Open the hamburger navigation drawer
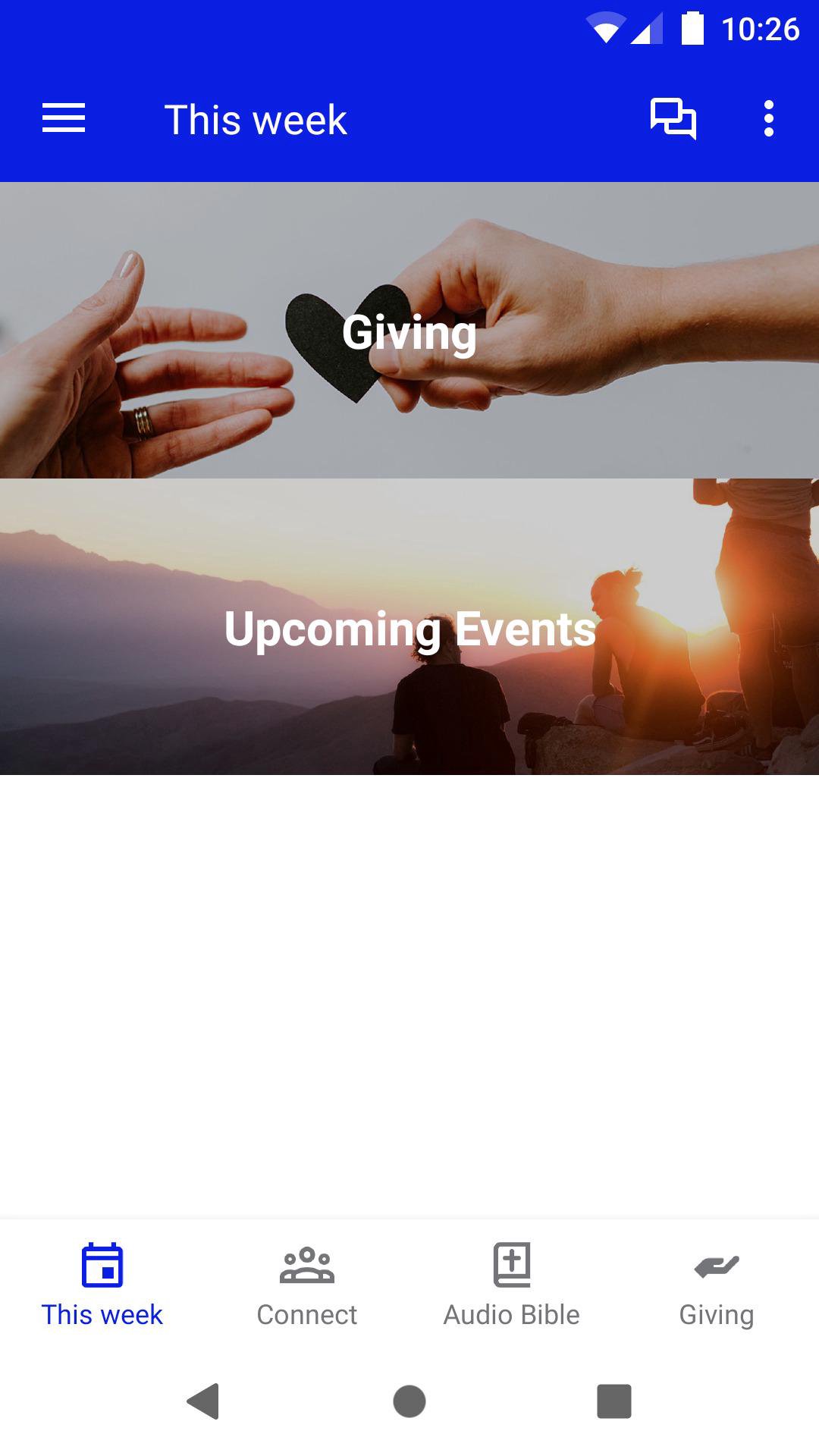The width and height of the screenshot is (819, 1456). [64, 119]
